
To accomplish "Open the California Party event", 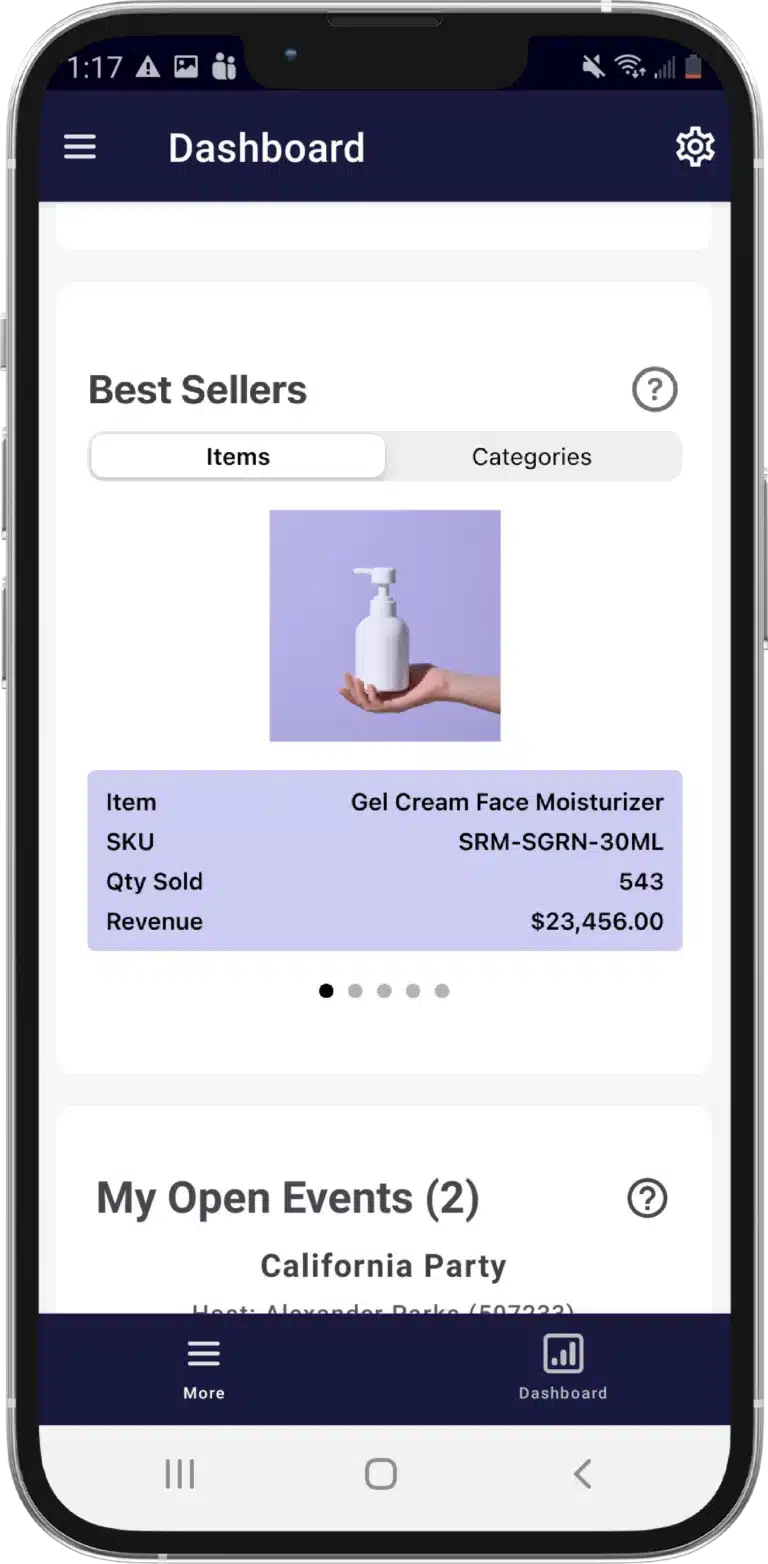I will coord(384,1266).
